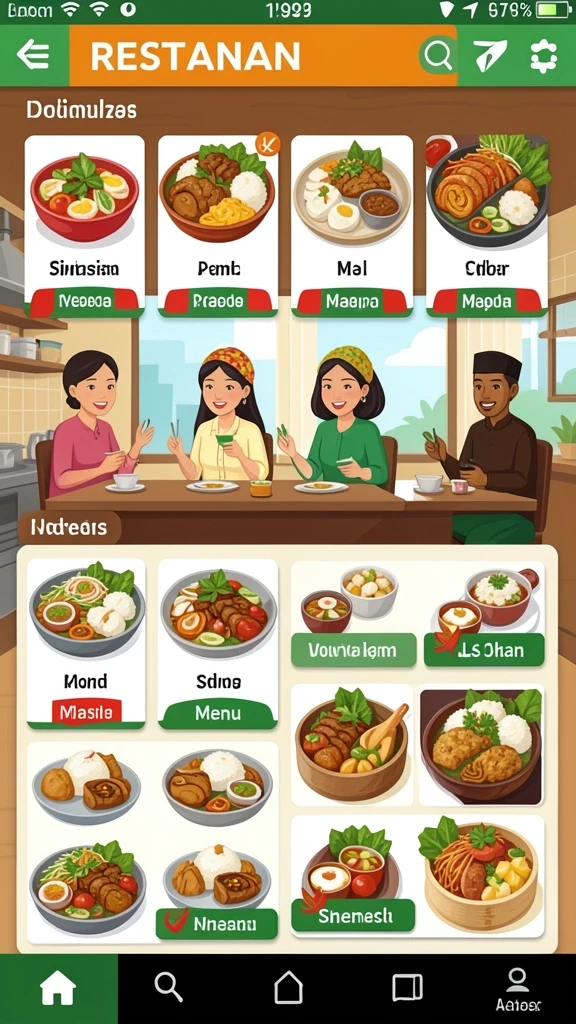
Task: Choose the LS Chan green button
Action: point(484,650)
